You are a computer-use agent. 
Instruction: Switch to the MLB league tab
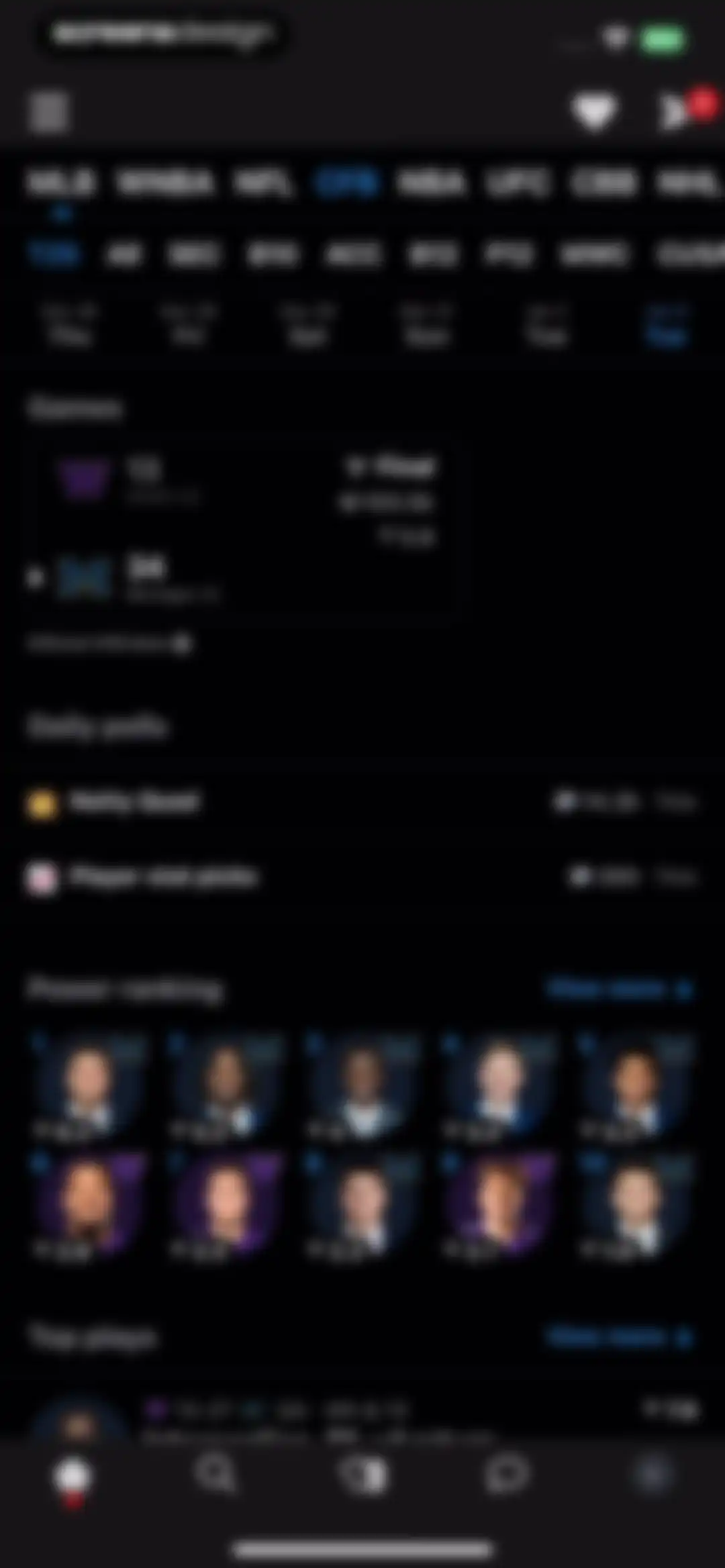(x=61, y=183)
